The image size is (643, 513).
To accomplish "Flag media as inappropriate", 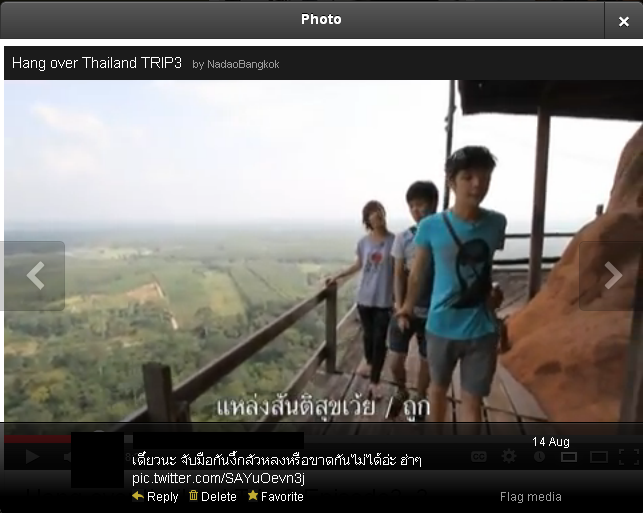I will [530, 496].
